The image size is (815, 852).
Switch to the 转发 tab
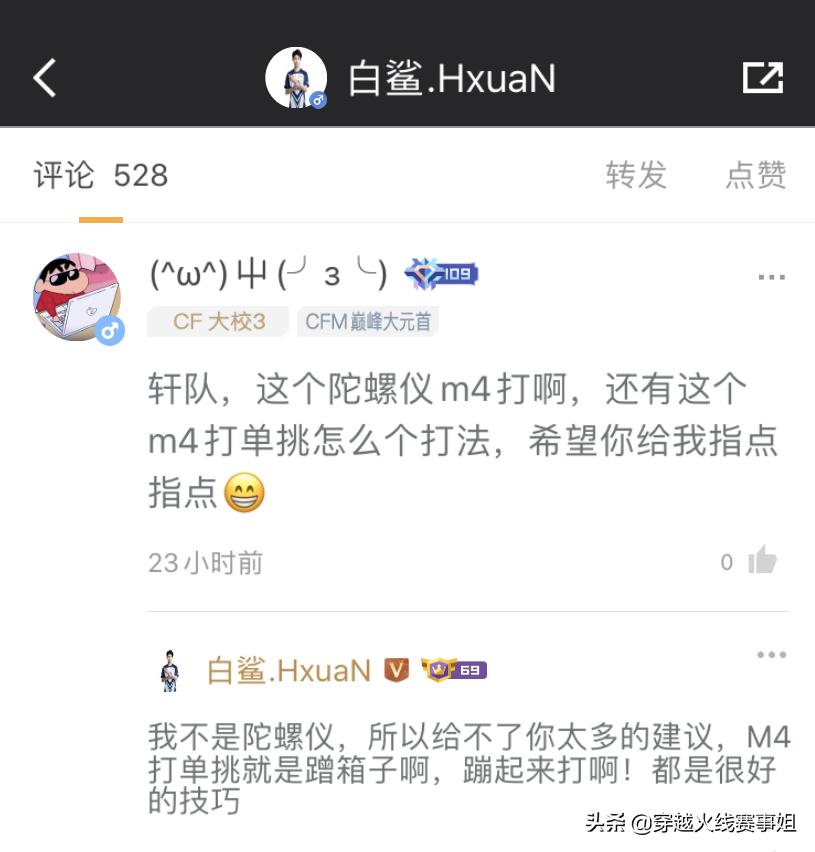(636, 175)
